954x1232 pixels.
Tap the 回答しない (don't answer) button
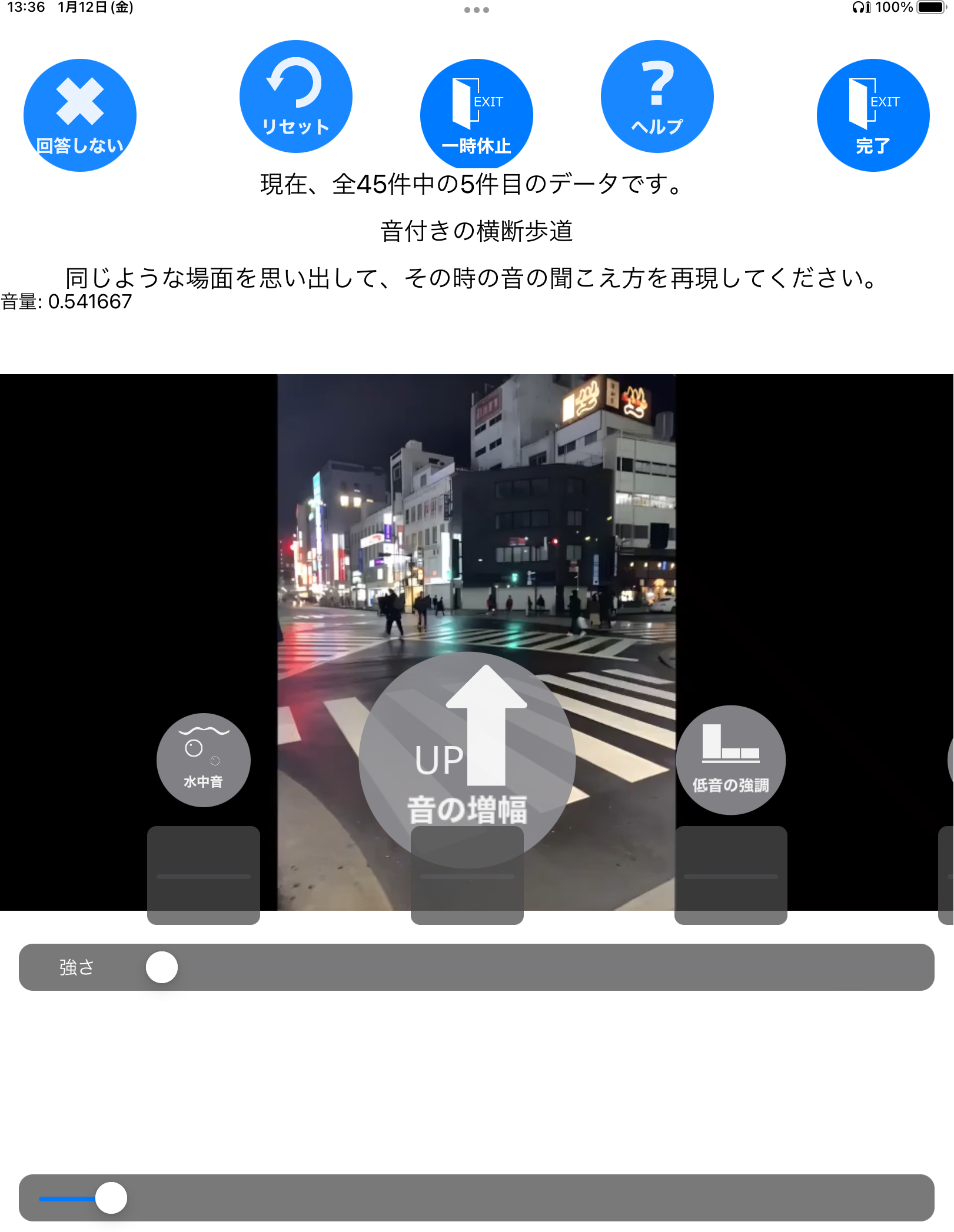coord(80,115)
